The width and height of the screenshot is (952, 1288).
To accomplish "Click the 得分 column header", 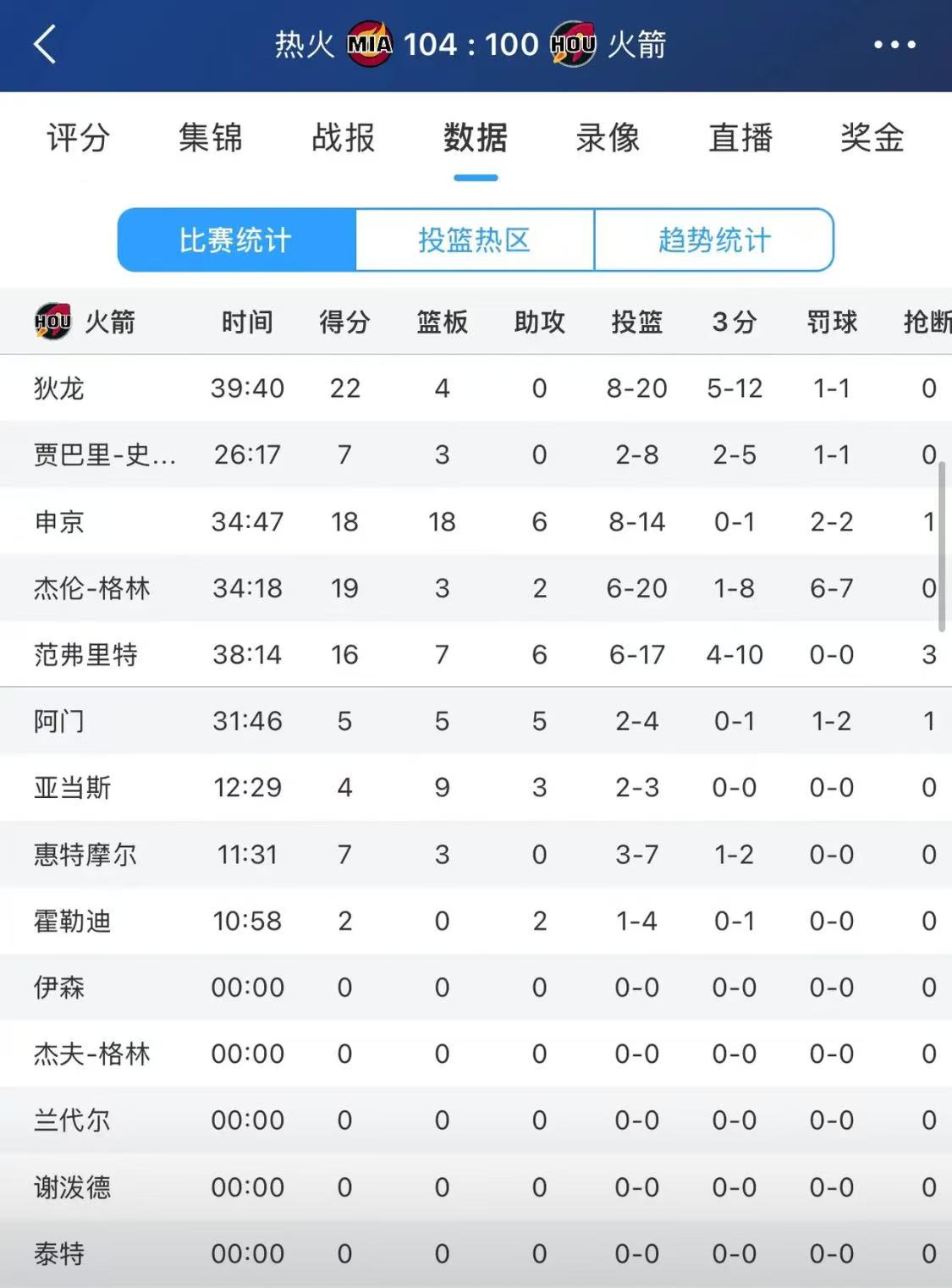I will 344,322.
